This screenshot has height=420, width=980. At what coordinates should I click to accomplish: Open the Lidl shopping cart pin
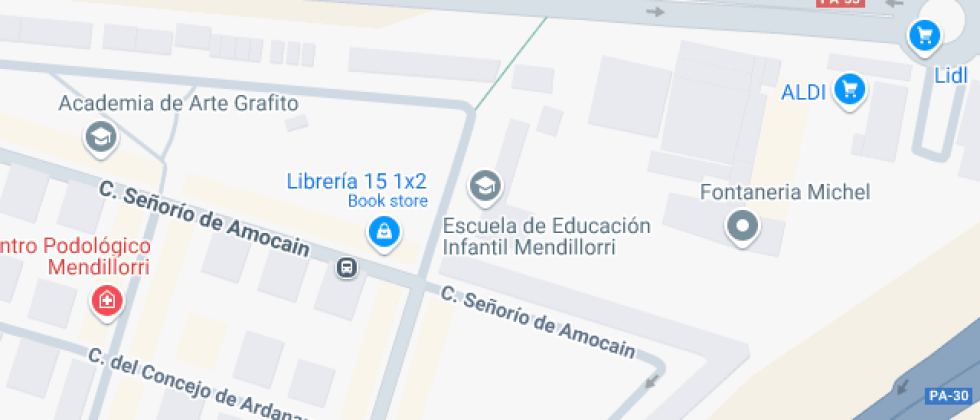click(924, 37)
